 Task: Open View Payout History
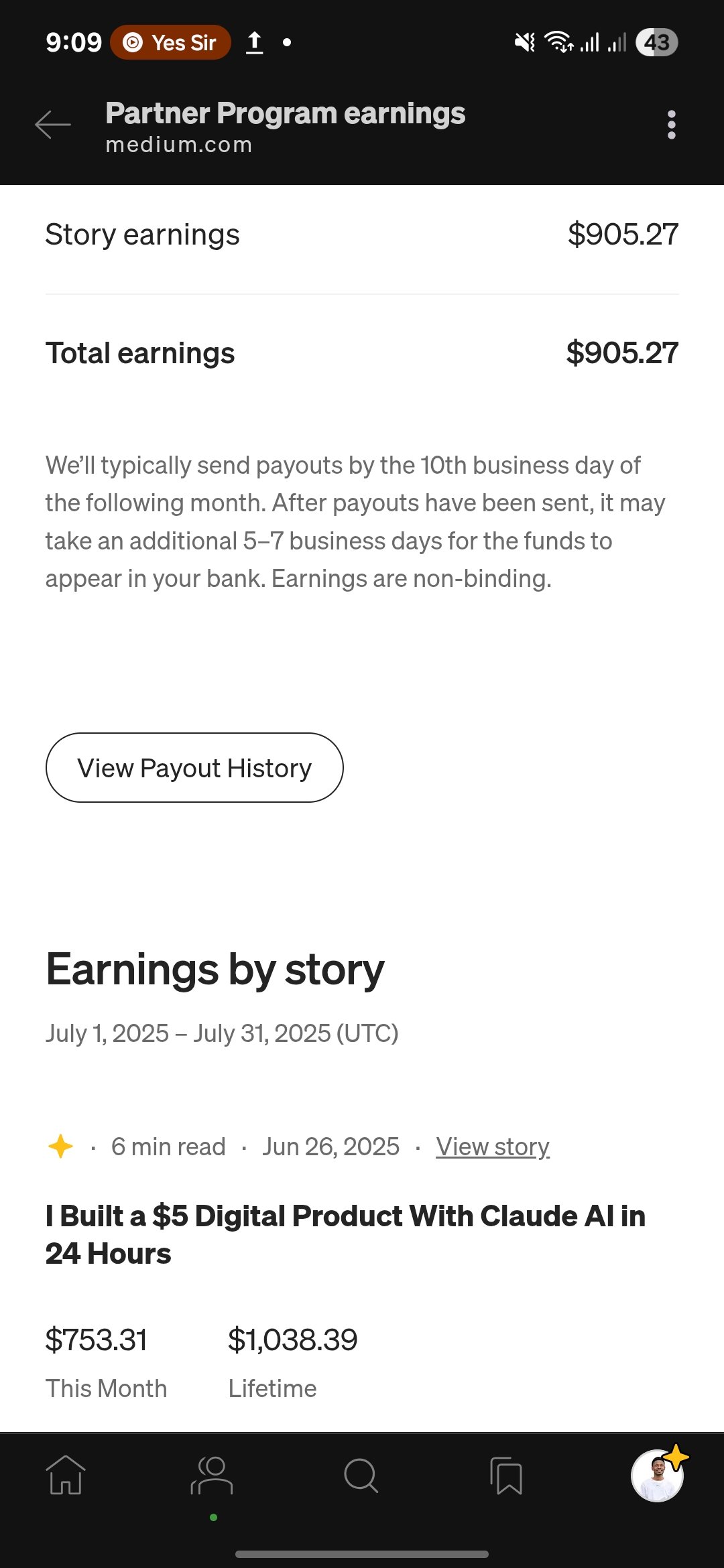click(x=194, y=768)
